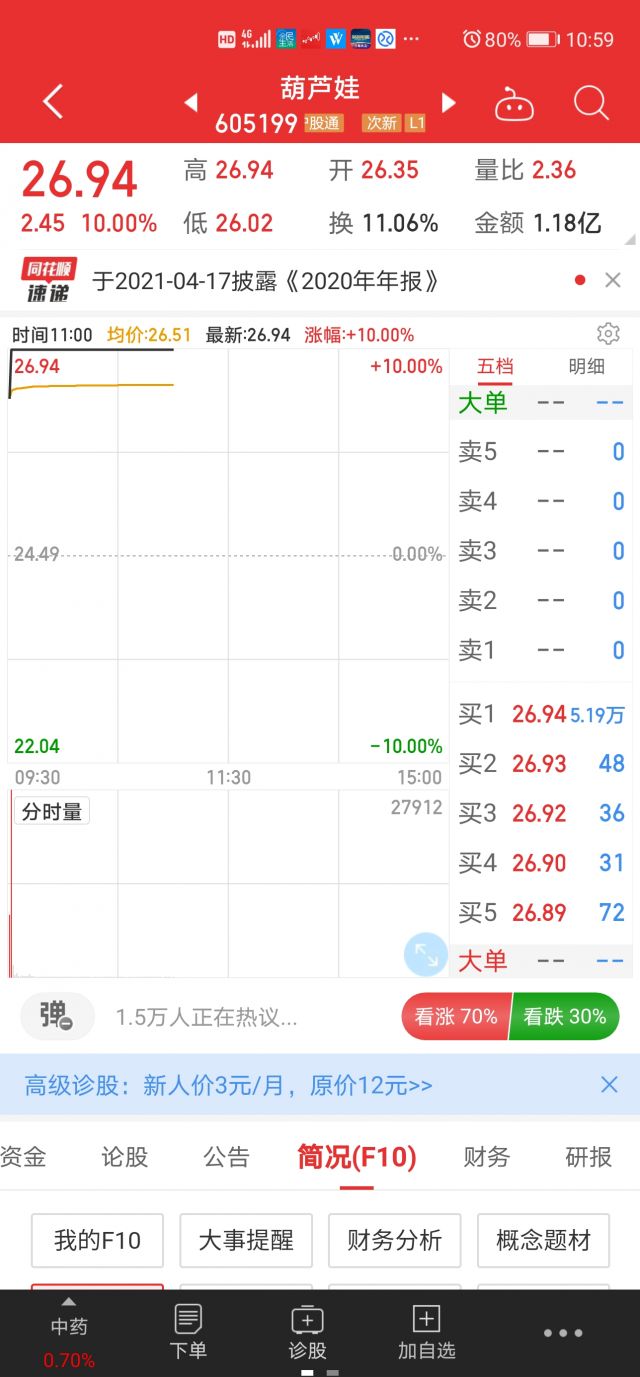The height and width of the screenshot is (1377, 640).
Task: Expand the chart to full screen
Action: tap(426, 954)
